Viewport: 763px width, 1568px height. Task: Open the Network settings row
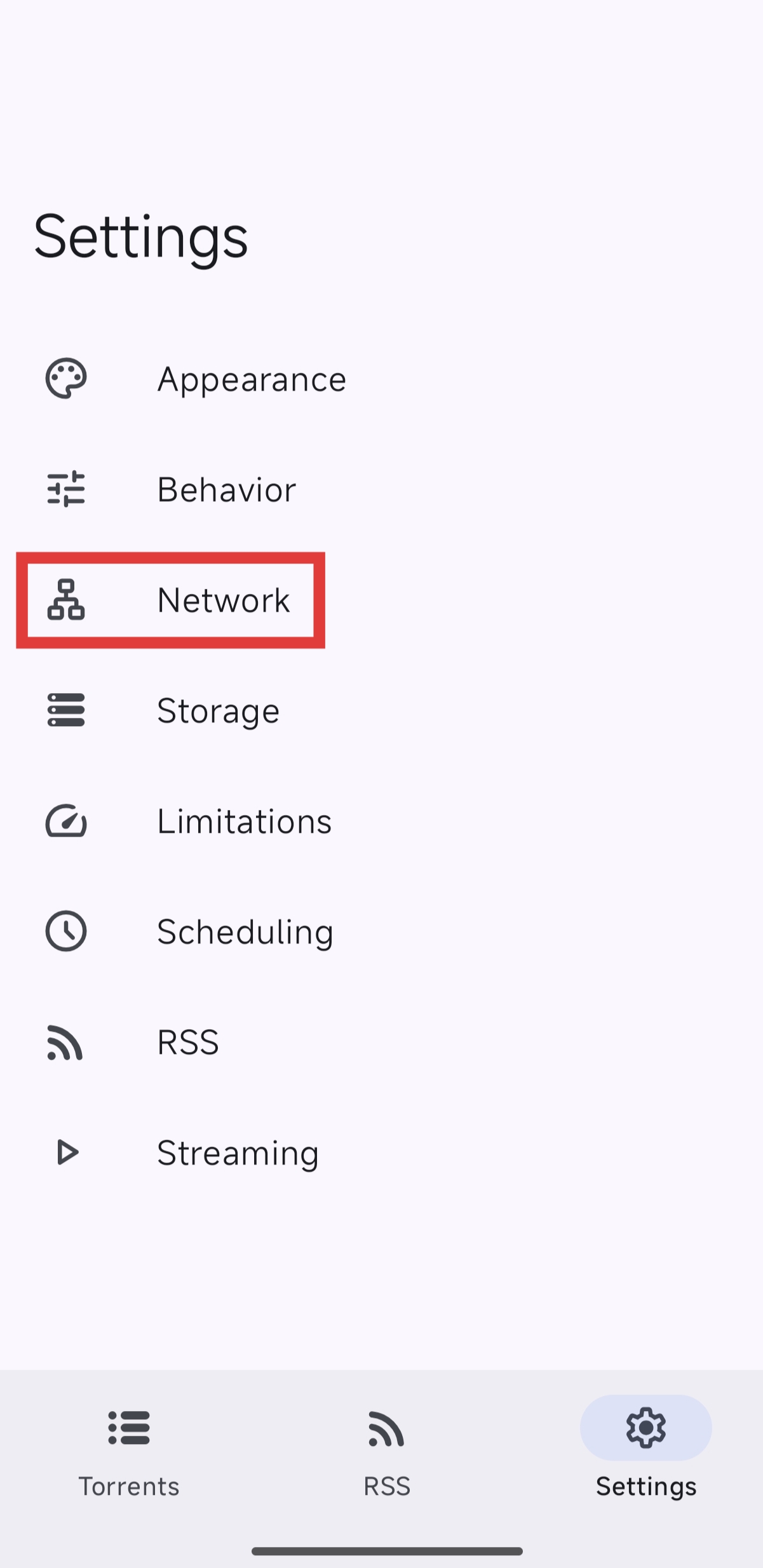tap(223, 600)
